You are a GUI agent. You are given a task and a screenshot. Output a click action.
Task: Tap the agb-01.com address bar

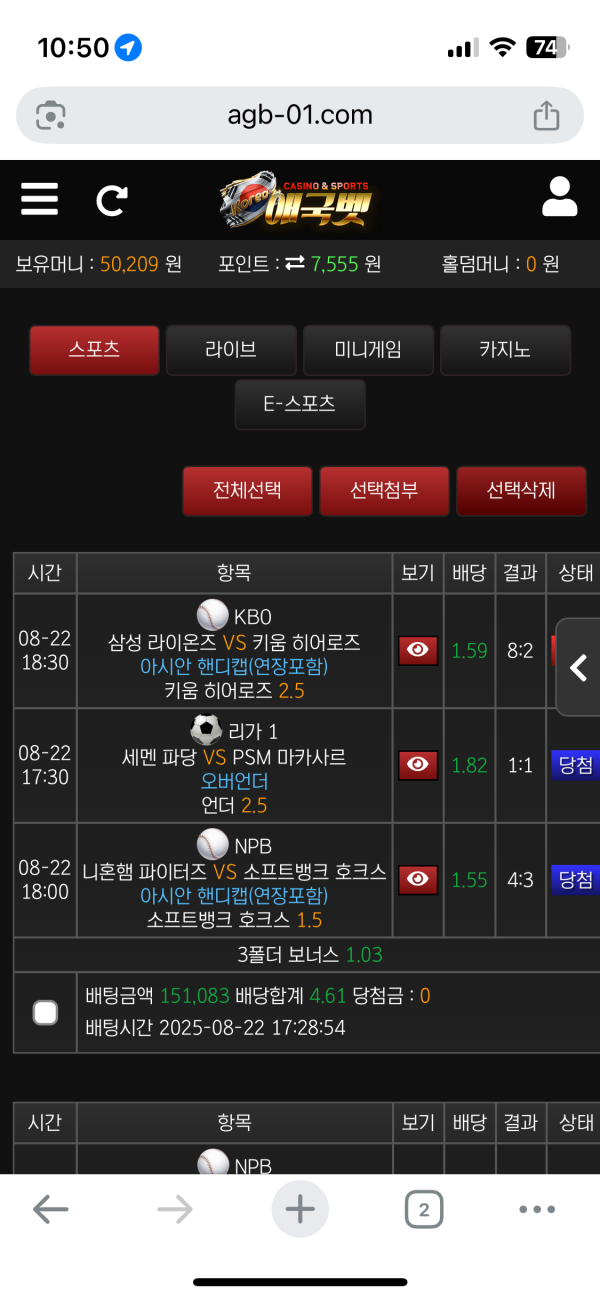(x=299, y=115)
